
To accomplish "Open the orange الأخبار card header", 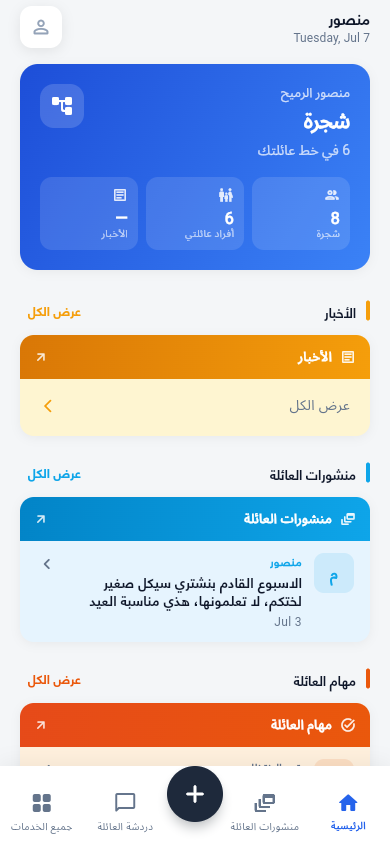I will [x=195, y=357].
